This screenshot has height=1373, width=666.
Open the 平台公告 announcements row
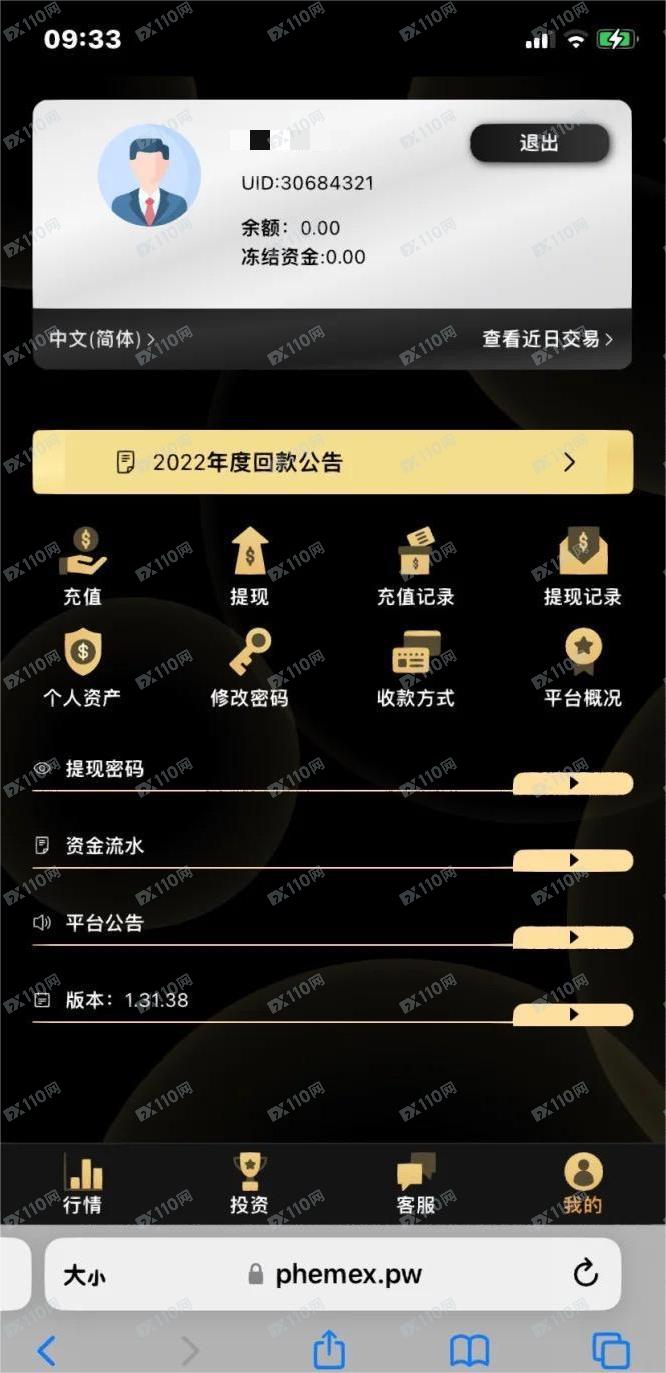(572, 937)
